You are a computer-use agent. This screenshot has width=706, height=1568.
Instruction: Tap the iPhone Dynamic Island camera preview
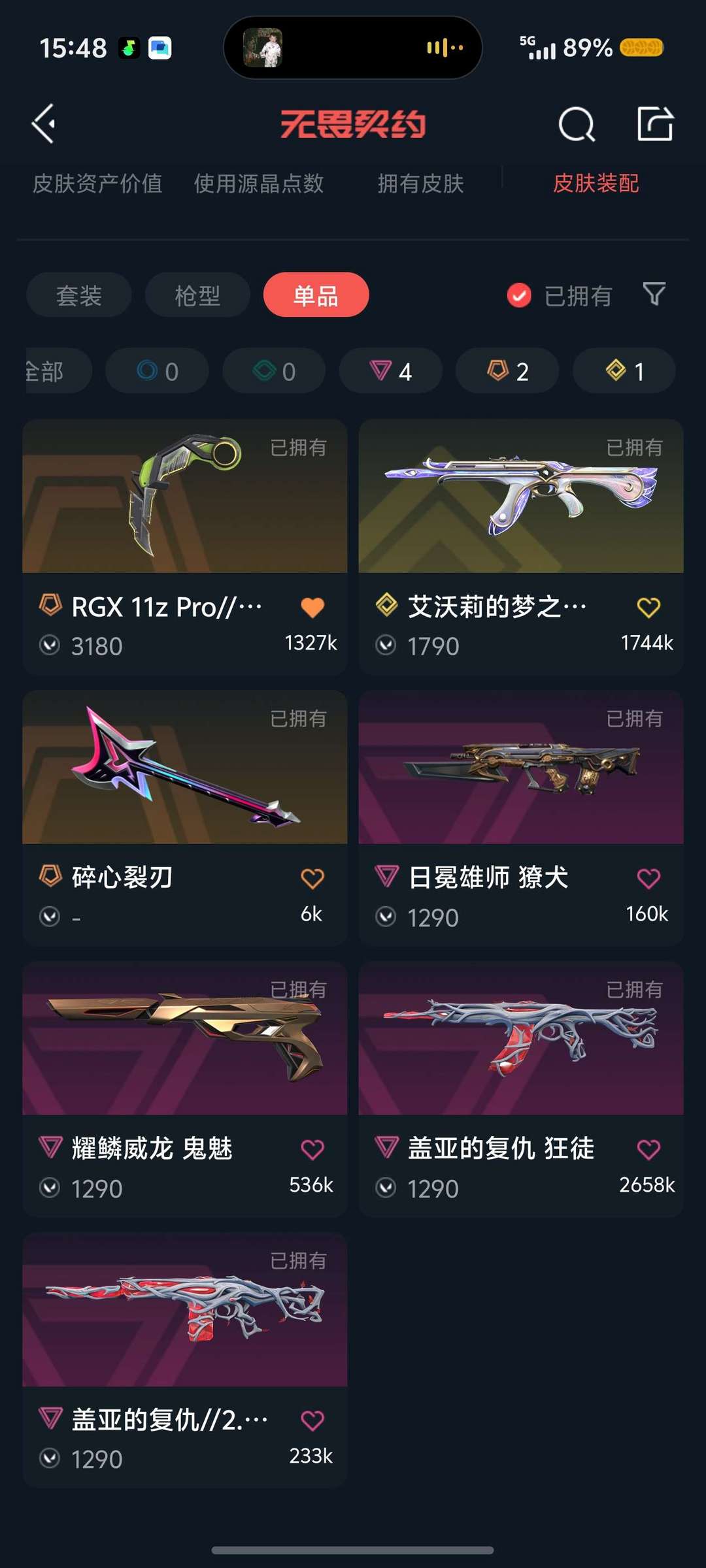point(264,48)
